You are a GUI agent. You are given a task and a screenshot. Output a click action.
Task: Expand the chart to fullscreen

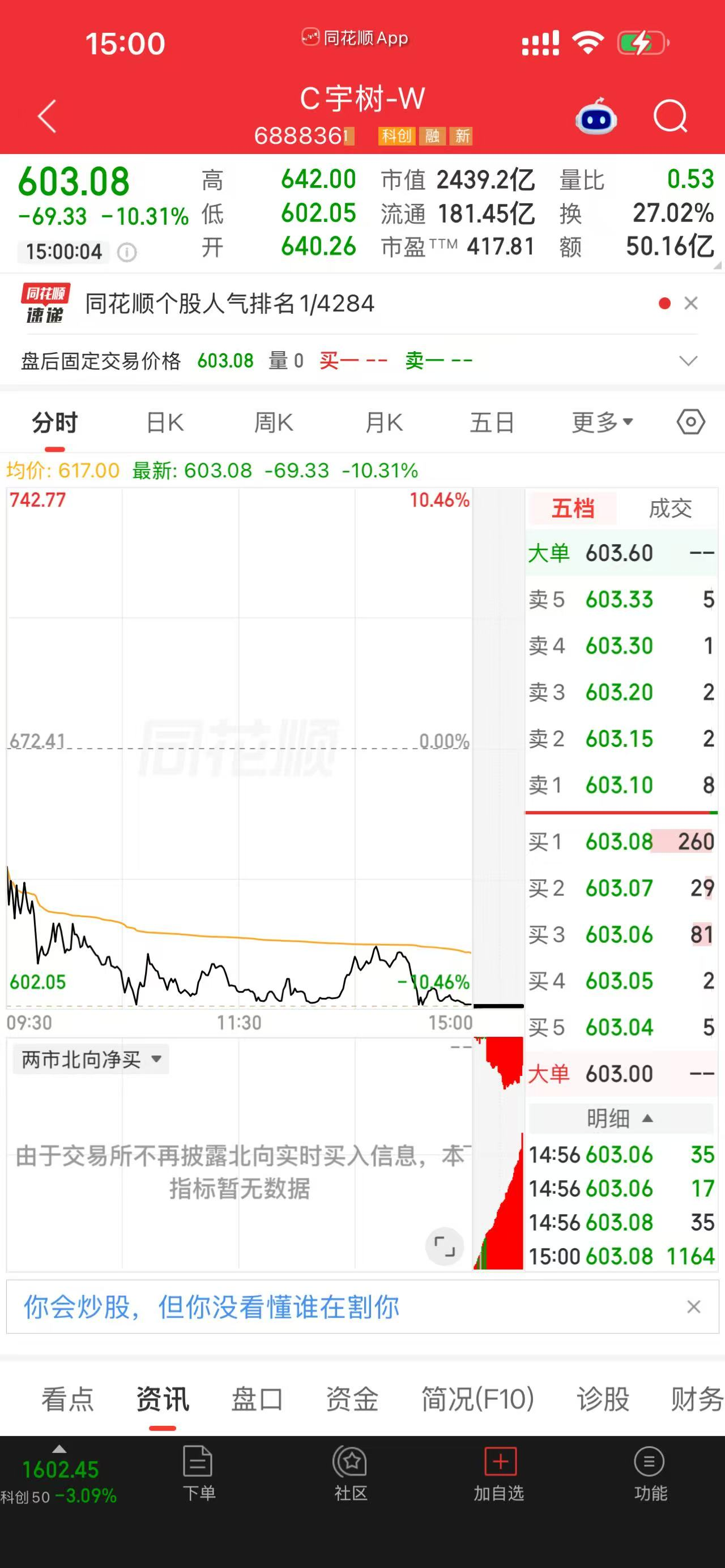445,1246
